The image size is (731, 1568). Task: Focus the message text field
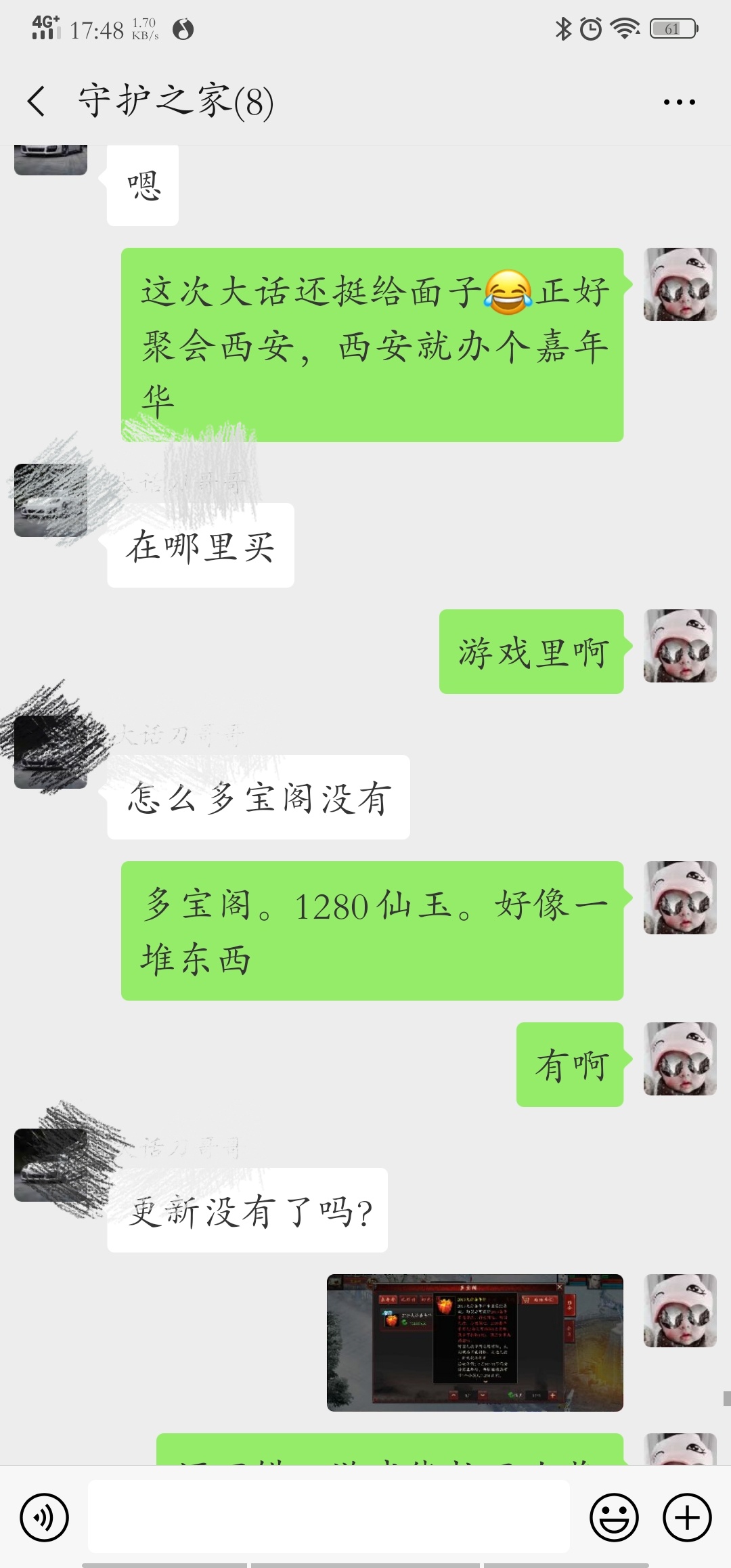(x=328, y=1516)
